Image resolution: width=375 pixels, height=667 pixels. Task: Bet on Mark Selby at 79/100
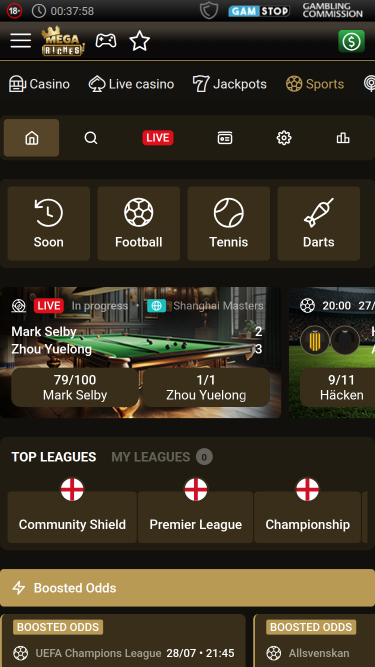[75, 388]
